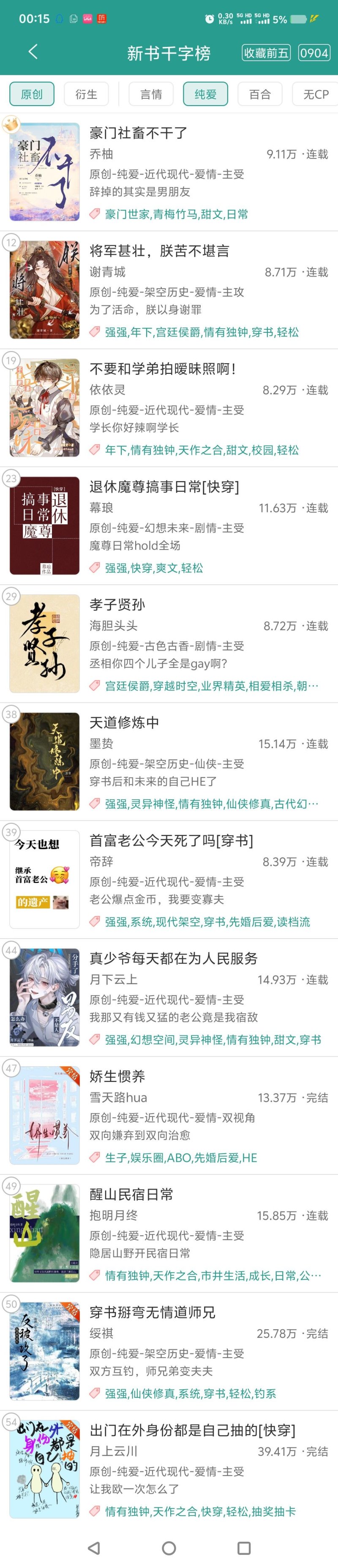Image resolution: width=338 pixels, height=1568 pixels.
Task: Open the book 豪门社畜不干了
Action: [139, 133]
